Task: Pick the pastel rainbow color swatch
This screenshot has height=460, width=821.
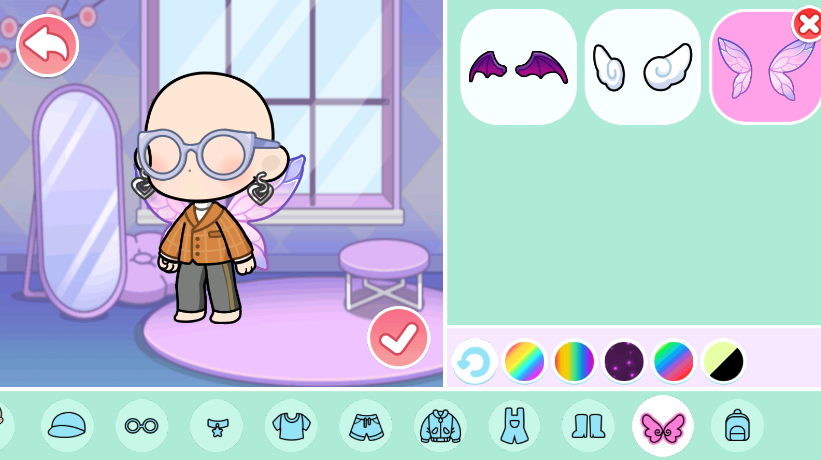Action: 524,361
